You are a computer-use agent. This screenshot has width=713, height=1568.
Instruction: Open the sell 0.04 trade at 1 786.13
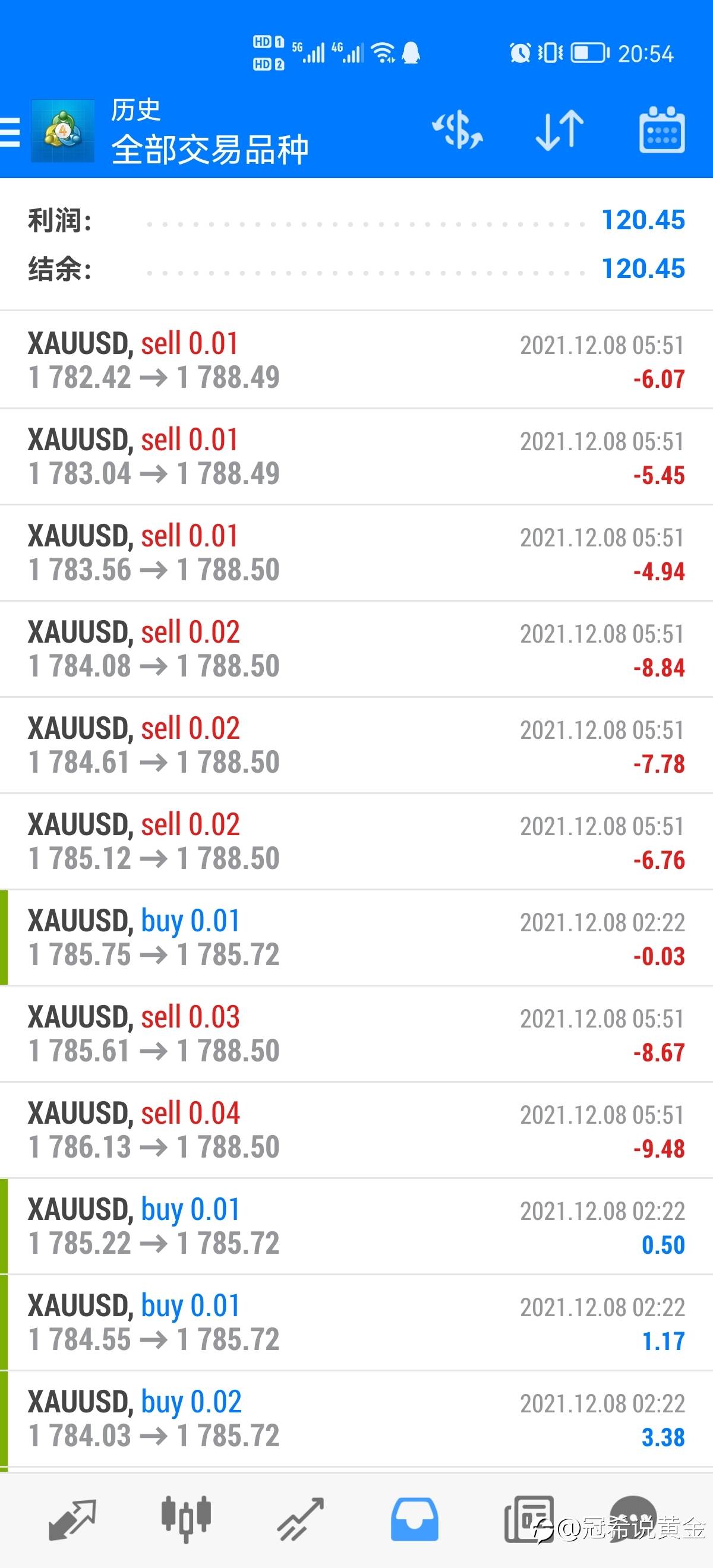pyautogui.click(x=356, y=1130)
